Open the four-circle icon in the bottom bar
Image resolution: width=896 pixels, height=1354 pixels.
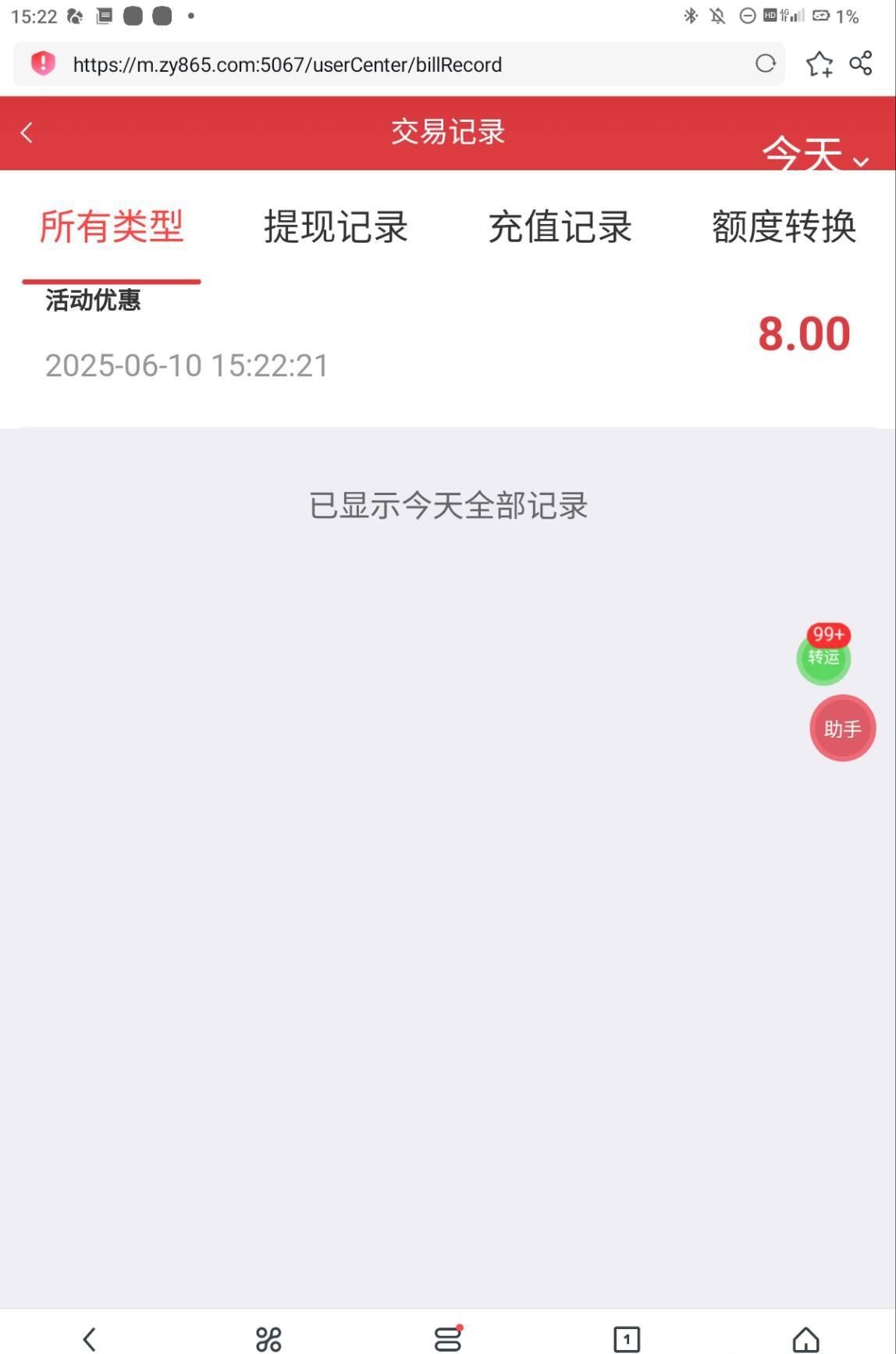click(268, 1338)
